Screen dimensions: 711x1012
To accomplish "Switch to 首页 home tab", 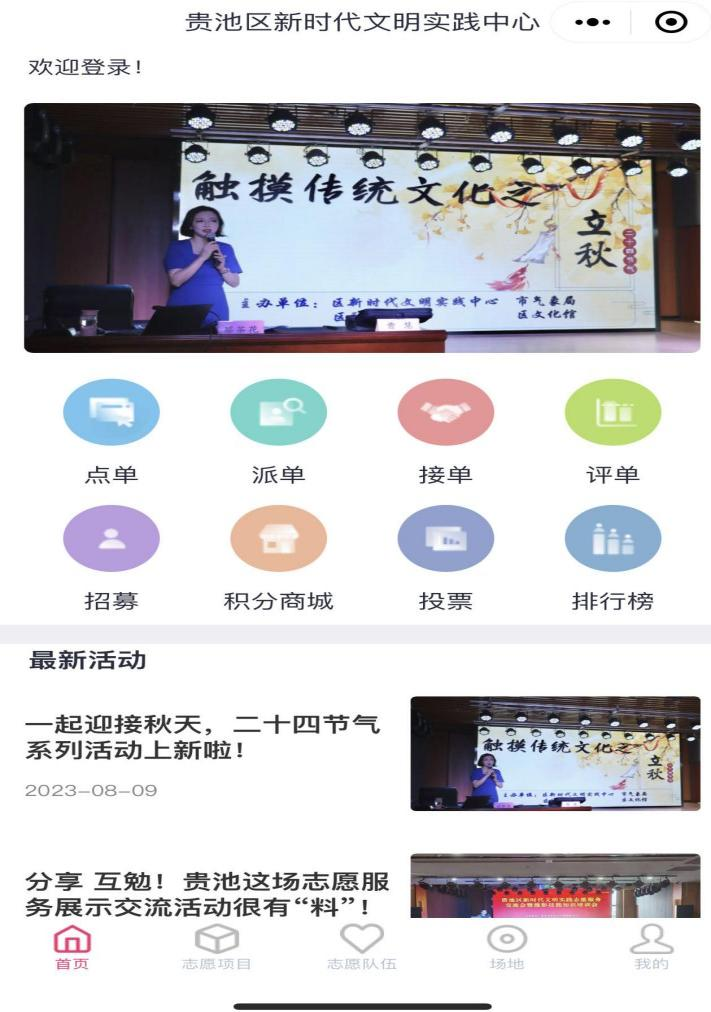I will [x=72, y=948].
